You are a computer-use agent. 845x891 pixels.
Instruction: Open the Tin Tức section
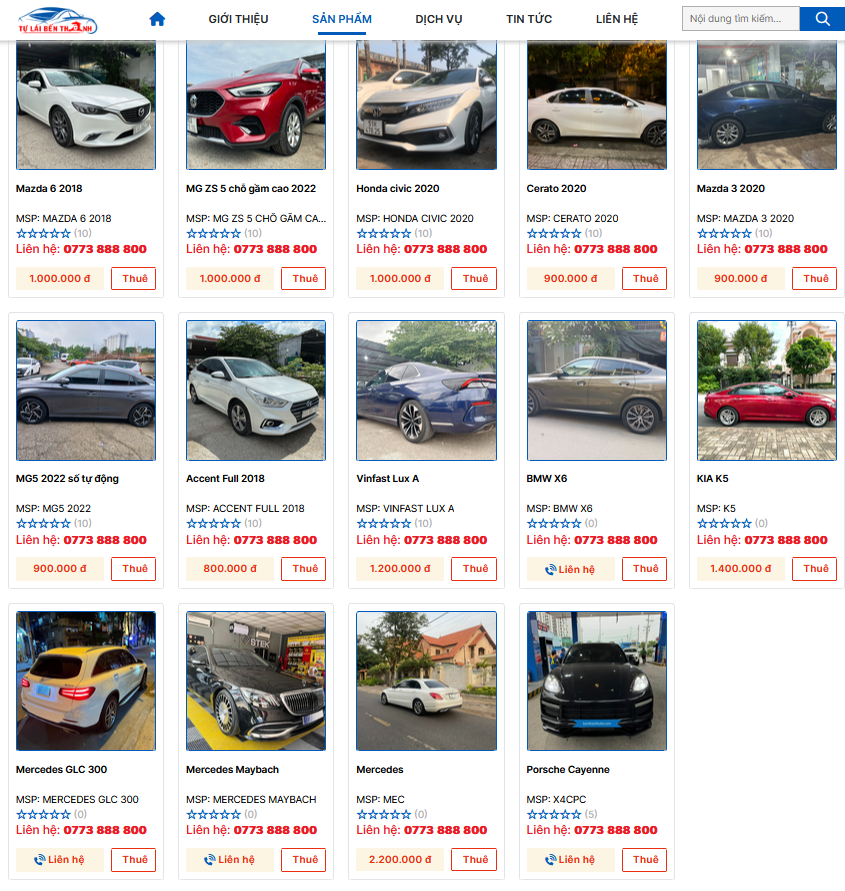pyautogui.click(x=529, y=19)
